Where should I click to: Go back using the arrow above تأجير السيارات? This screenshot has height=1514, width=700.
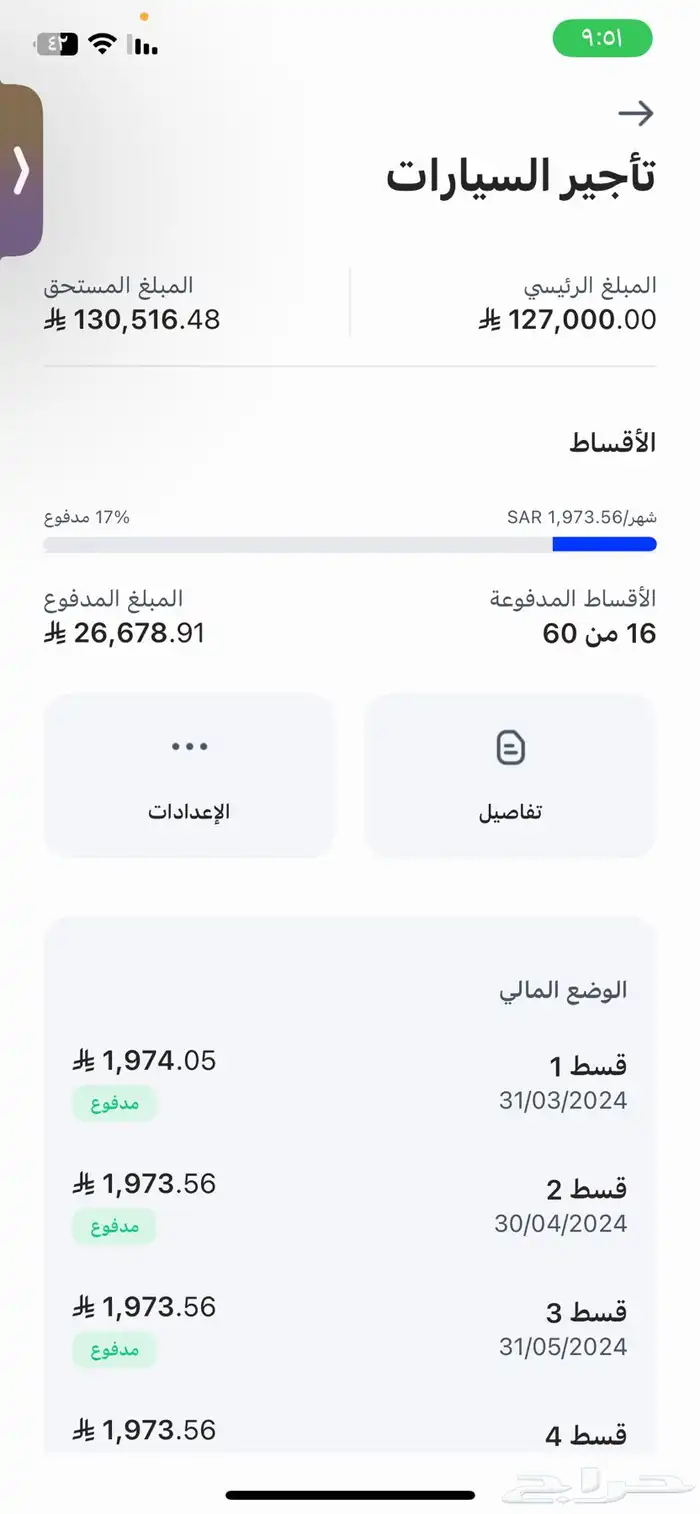click(x=635, y=114)
